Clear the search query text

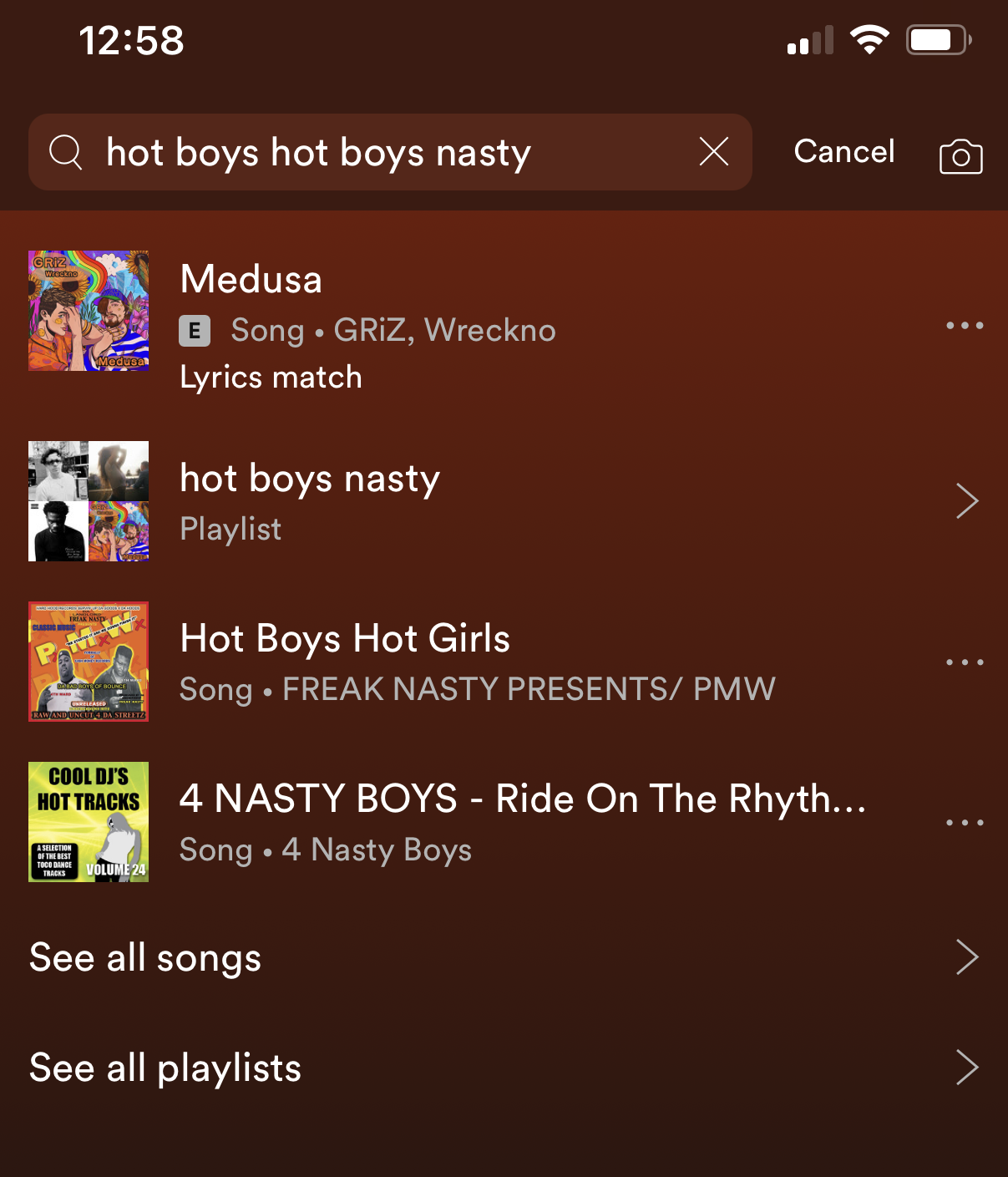(x=713, y=152)
